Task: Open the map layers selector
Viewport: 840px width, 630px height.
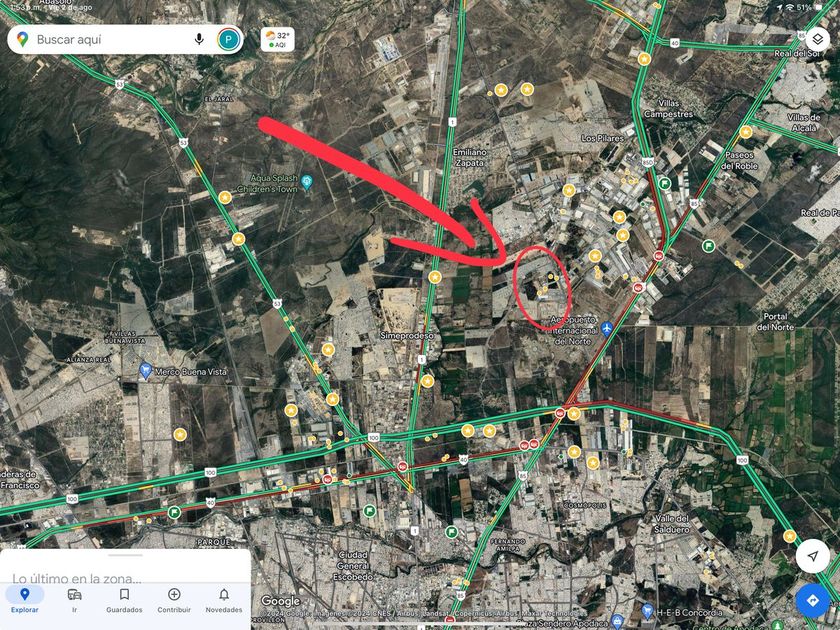Action: click(x=818, y=39)
